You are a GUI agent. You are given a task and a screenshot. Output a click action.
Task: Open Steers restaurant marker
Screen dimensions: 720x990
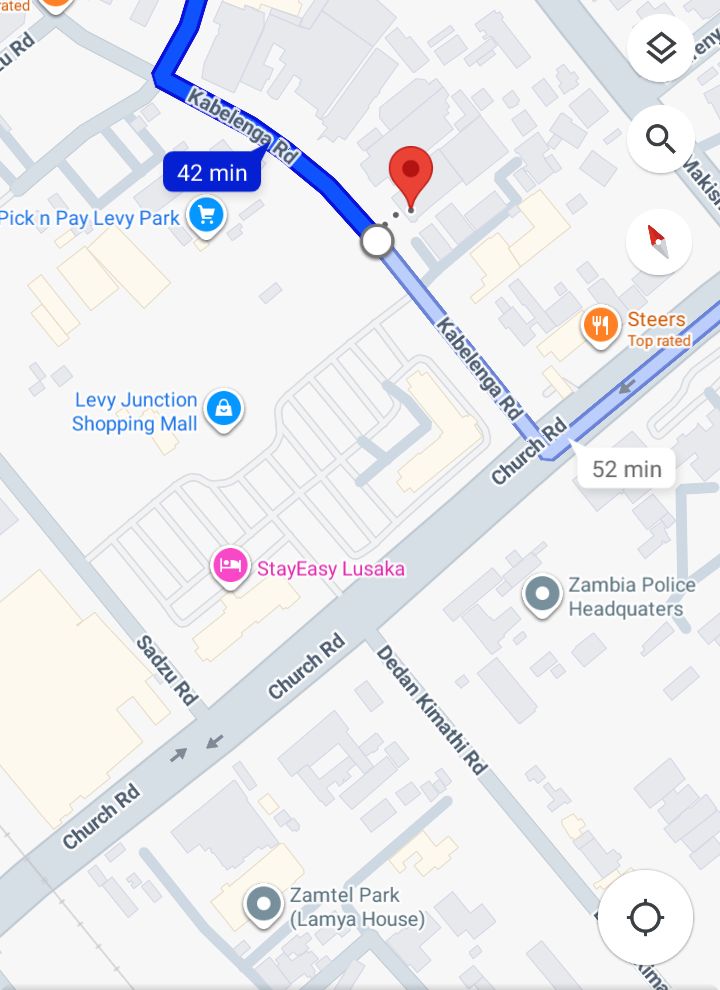click(600, 325)
